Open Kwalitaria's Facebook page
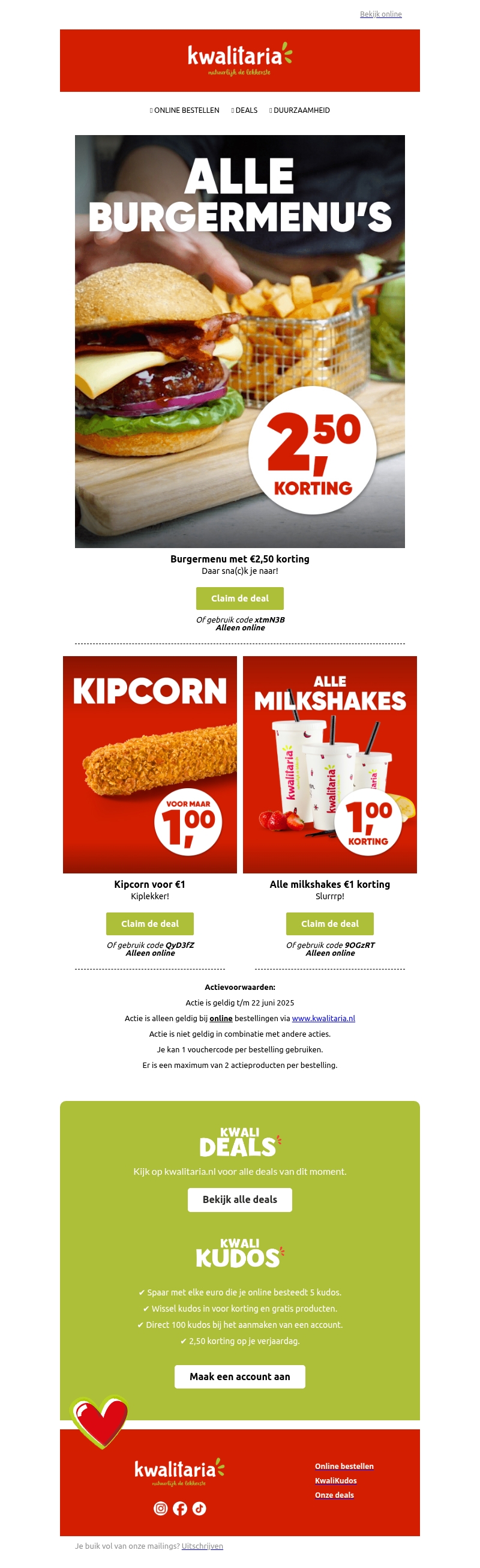Screen dimensions: 480x1568 click(179, 1507)
